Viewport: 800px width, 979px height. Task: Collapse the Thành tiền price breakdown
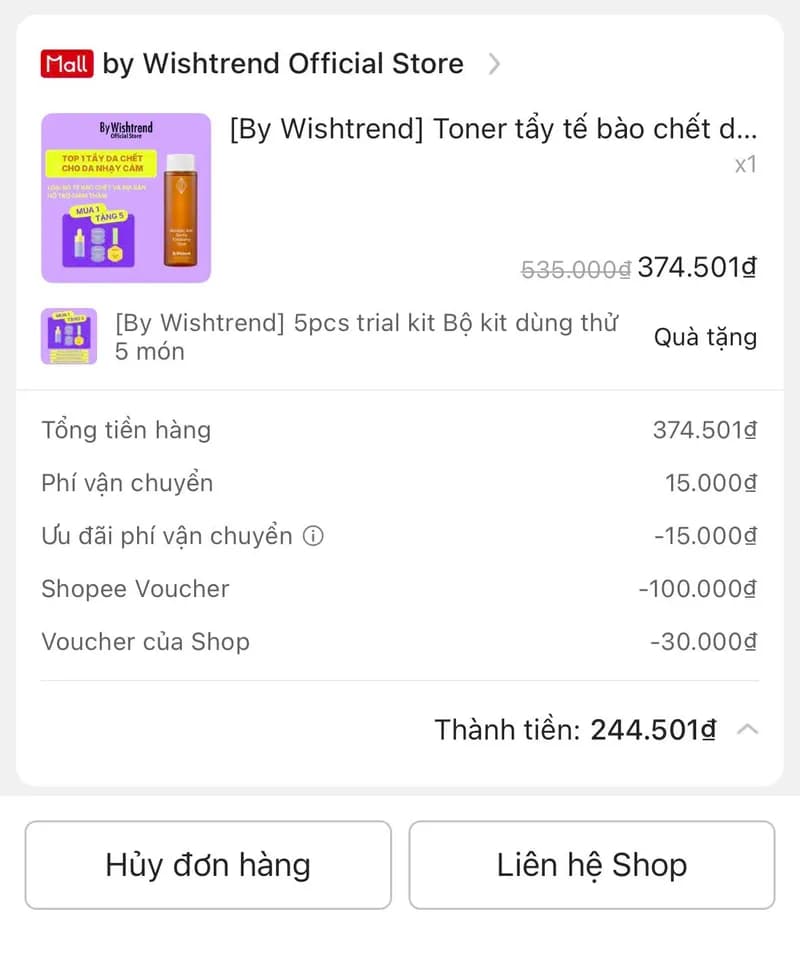tap(747, 730)
